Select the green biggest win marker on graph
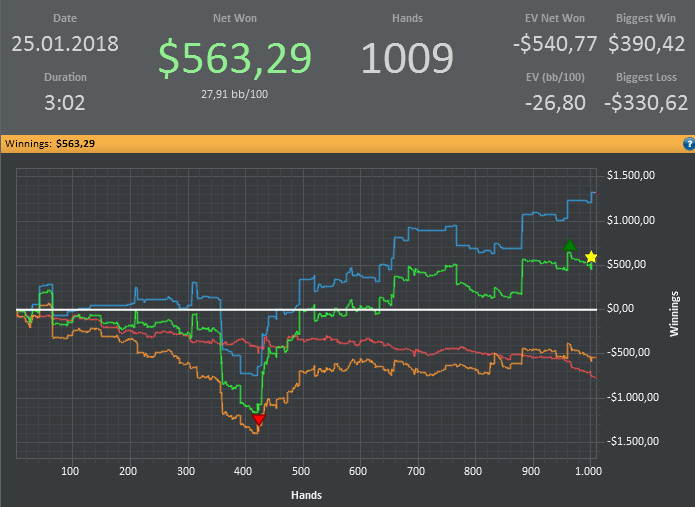The image size is (695, 507). [570, 245]
